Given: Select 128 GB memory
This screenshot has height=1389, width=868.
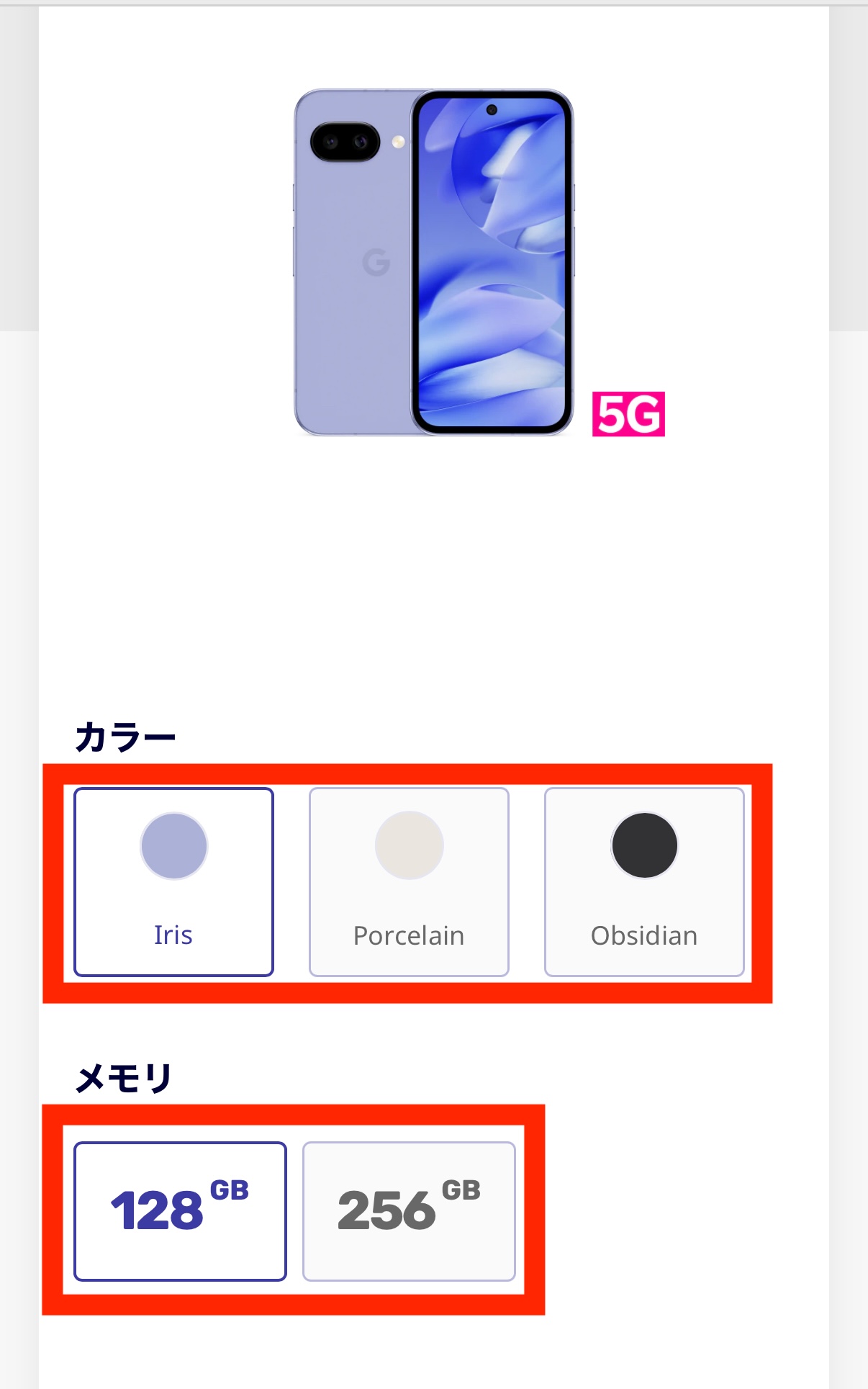Looking at the screenshot, I should pos(180,1211).
